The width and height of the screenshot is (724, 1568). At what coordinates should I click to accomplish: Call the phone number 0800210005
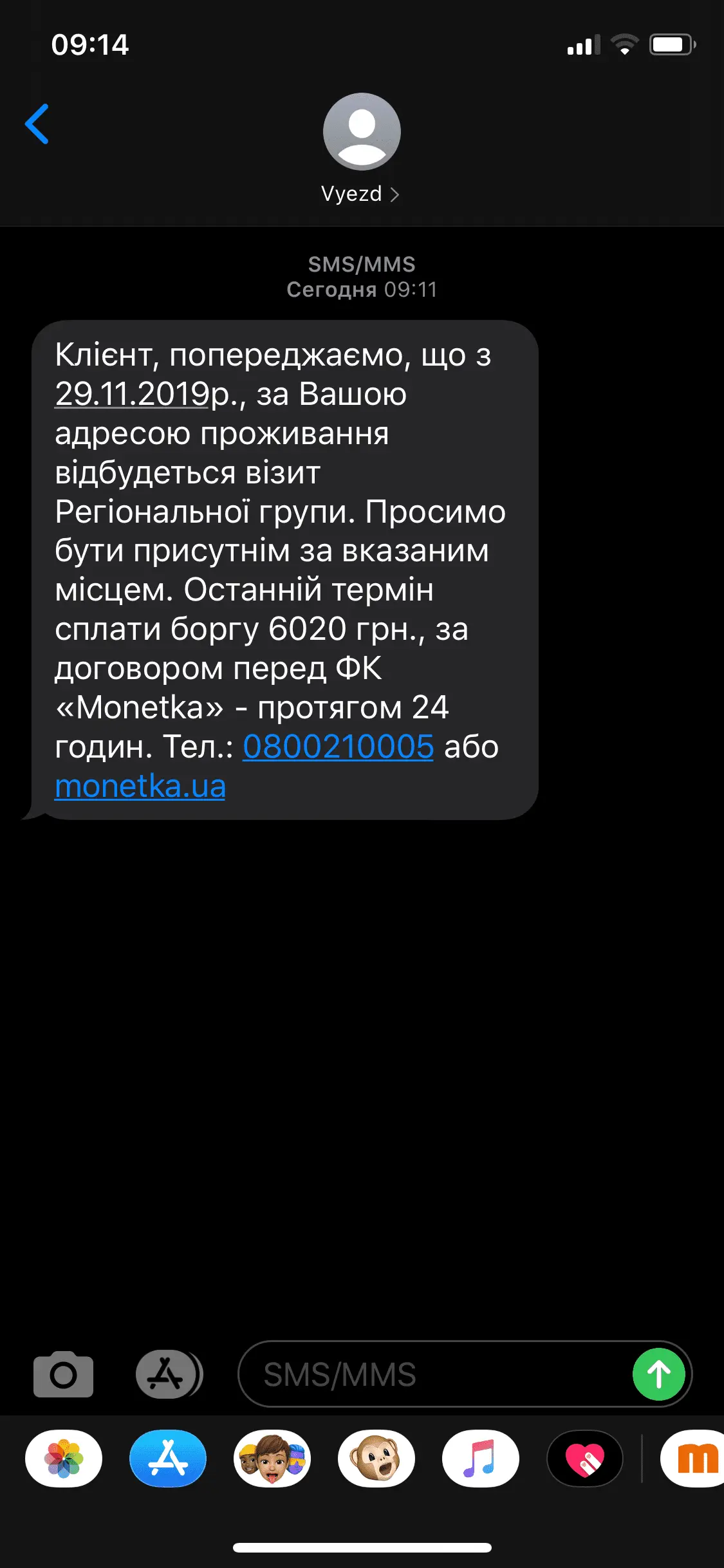(x=338, y=747)
